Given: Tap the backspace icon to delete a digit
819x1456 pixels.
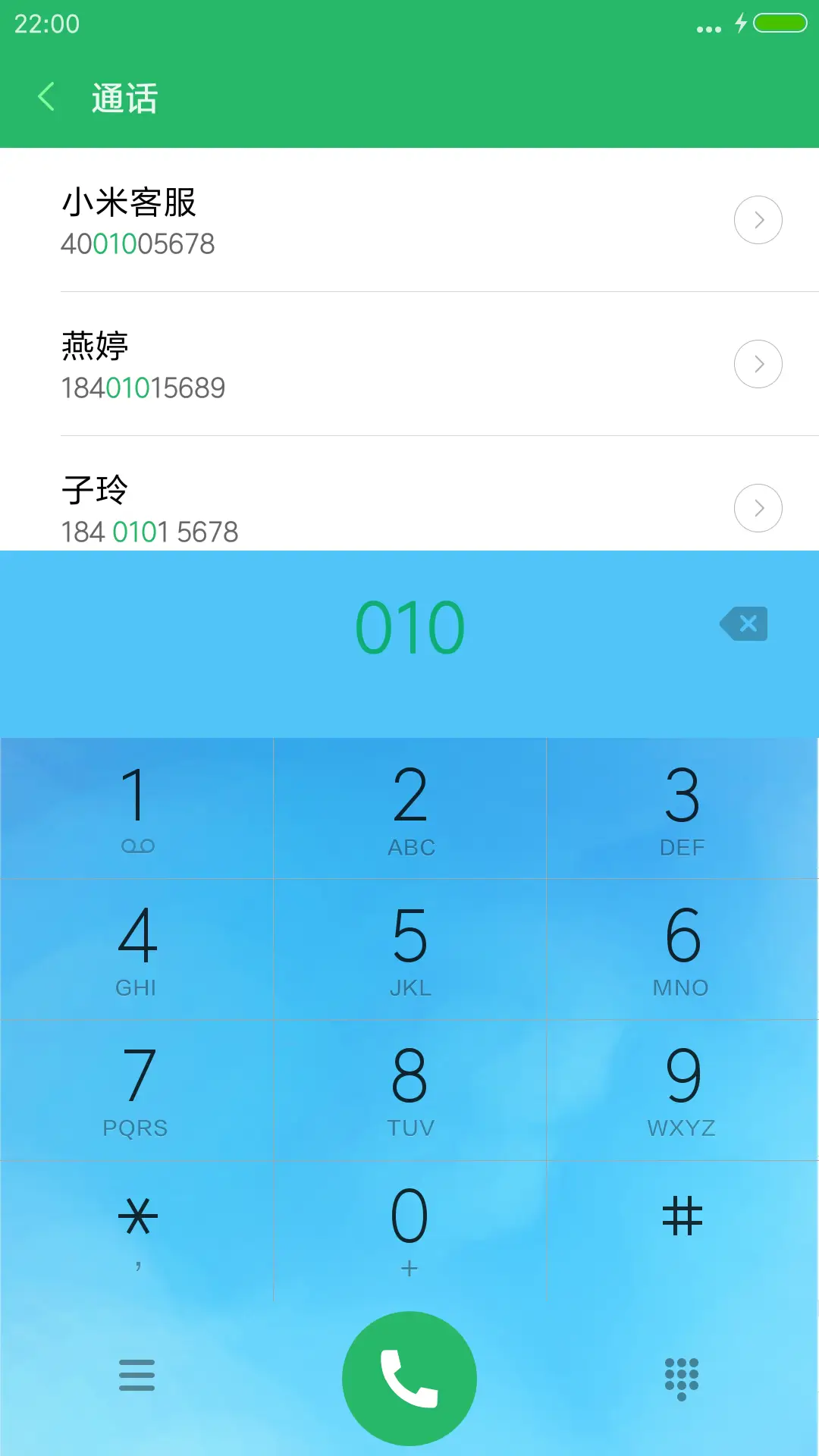Looking at the screenshot, I should 743,623.
